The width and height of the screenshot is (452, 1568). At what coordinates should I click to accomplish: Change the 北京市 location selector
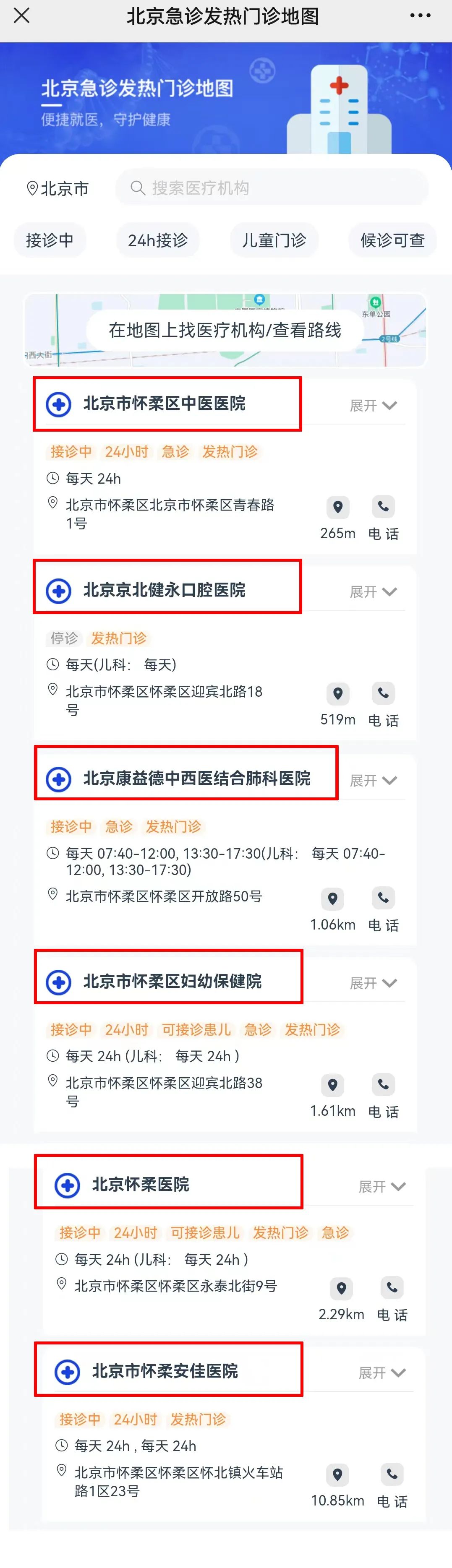[x=58, y=188]
